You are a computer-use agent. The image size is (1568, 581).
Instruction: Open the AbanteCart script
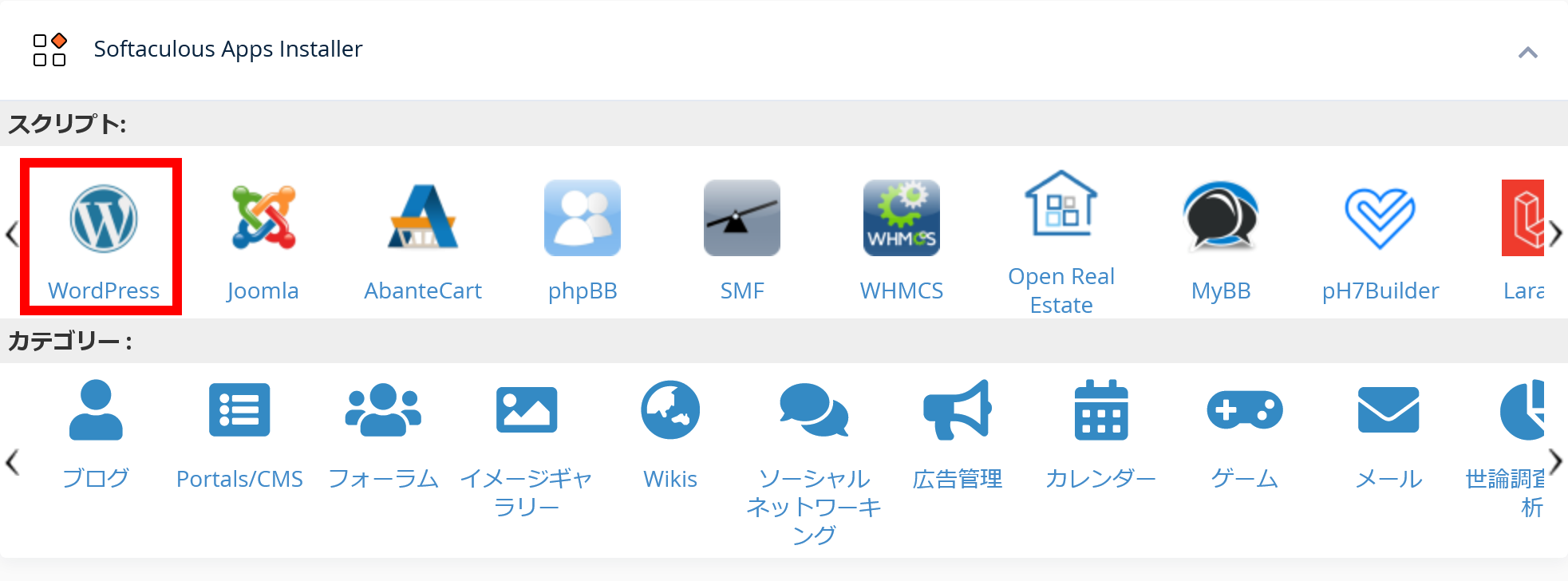click(422, 237)
